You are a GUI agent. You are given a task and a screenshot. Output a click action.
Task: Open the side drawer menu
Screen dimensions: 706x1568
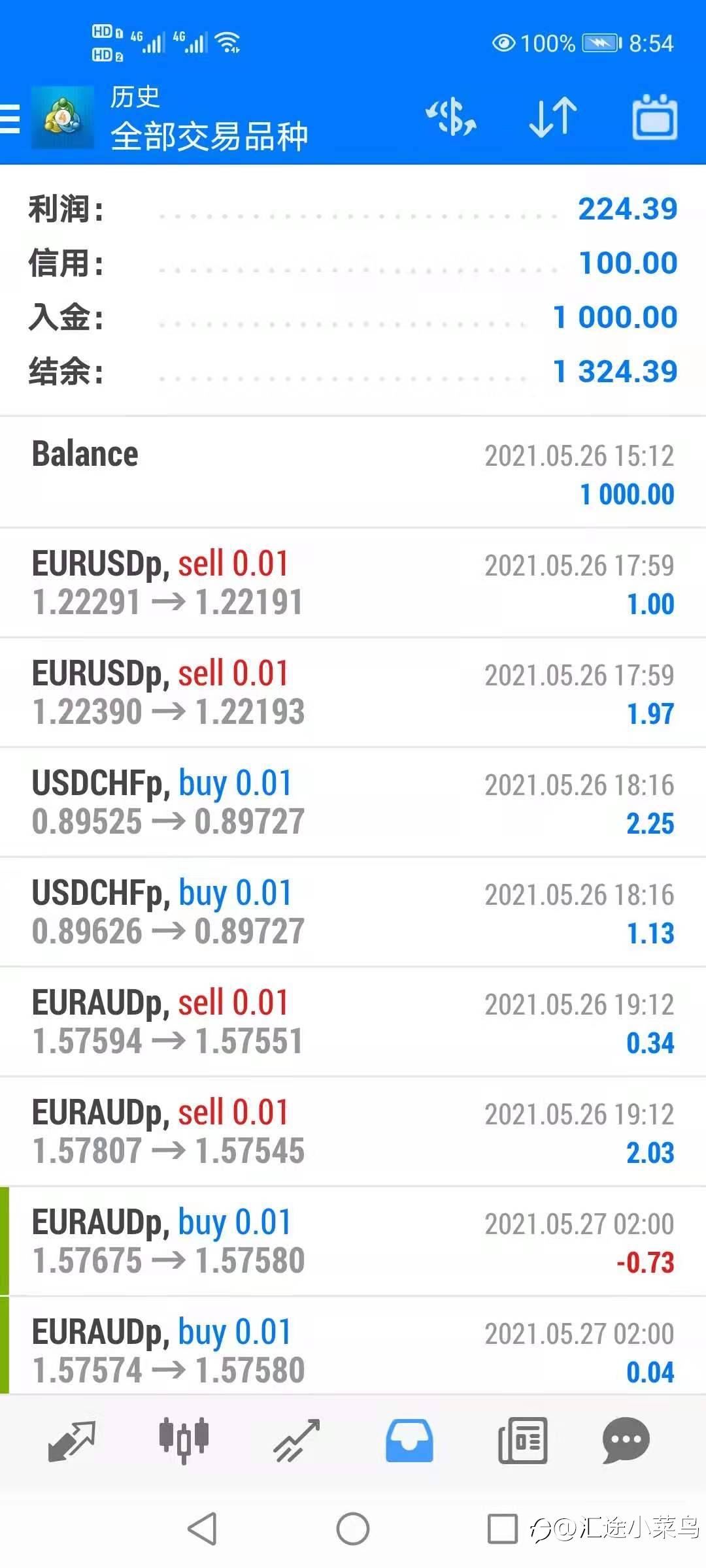pos(12,119)
